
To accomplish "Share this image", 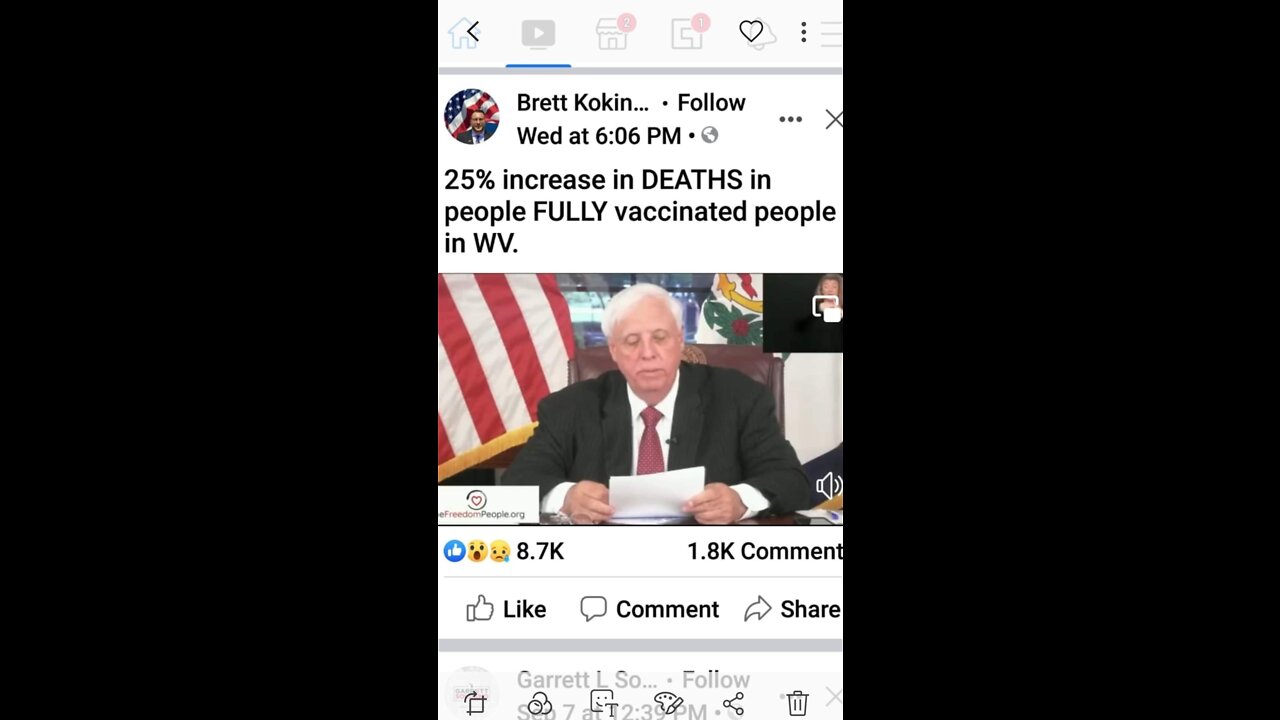I will pos(733,704).
